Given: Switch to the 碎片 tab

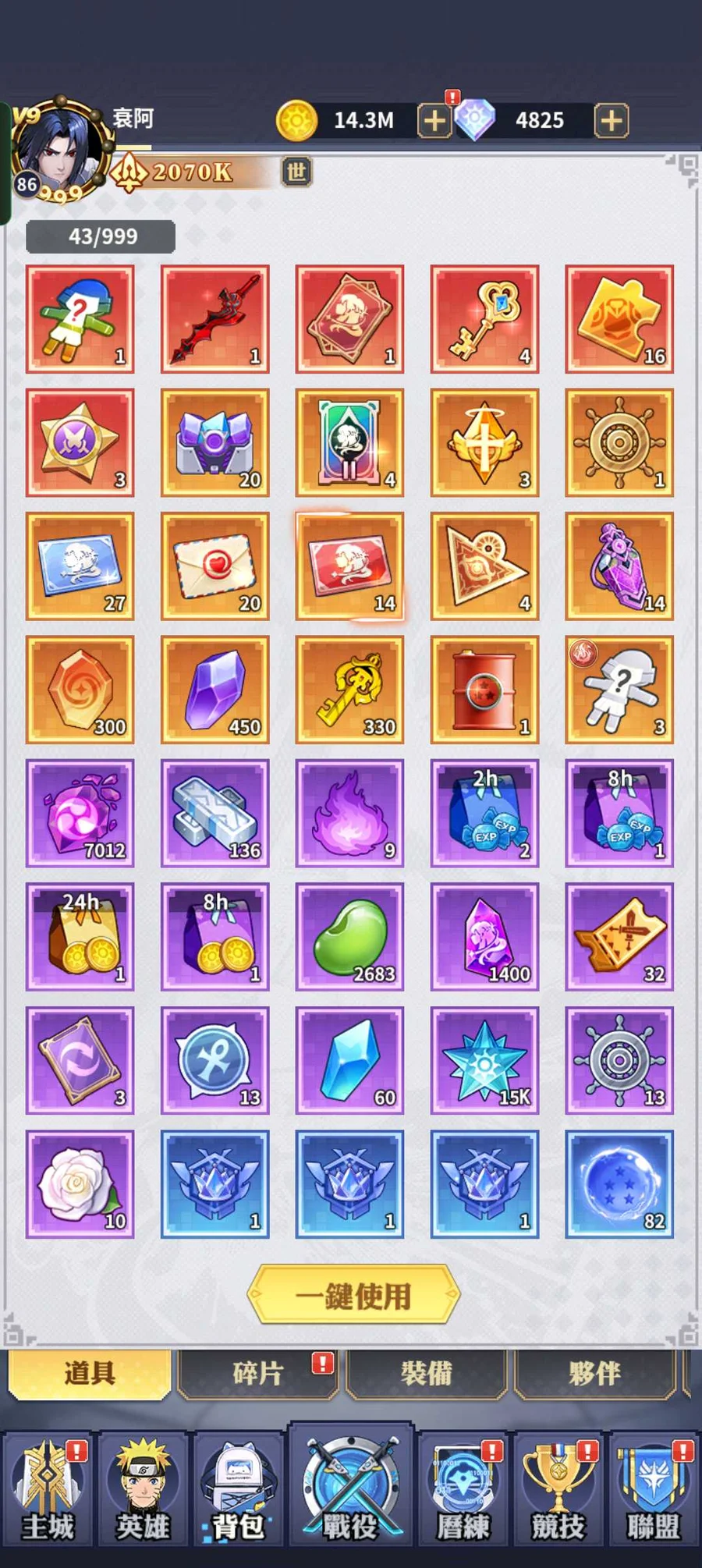Looking at the screenshot, I should 257,1374.
